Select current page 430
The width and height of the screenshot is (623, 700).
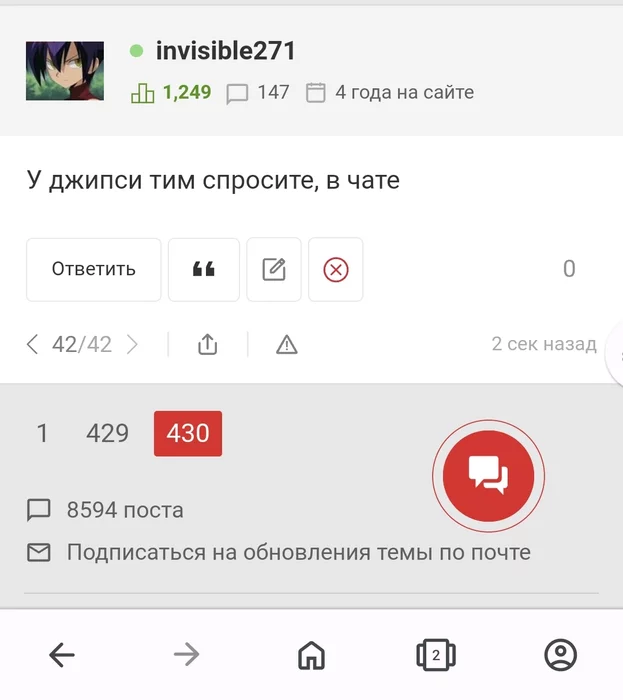tap(188, 433)
